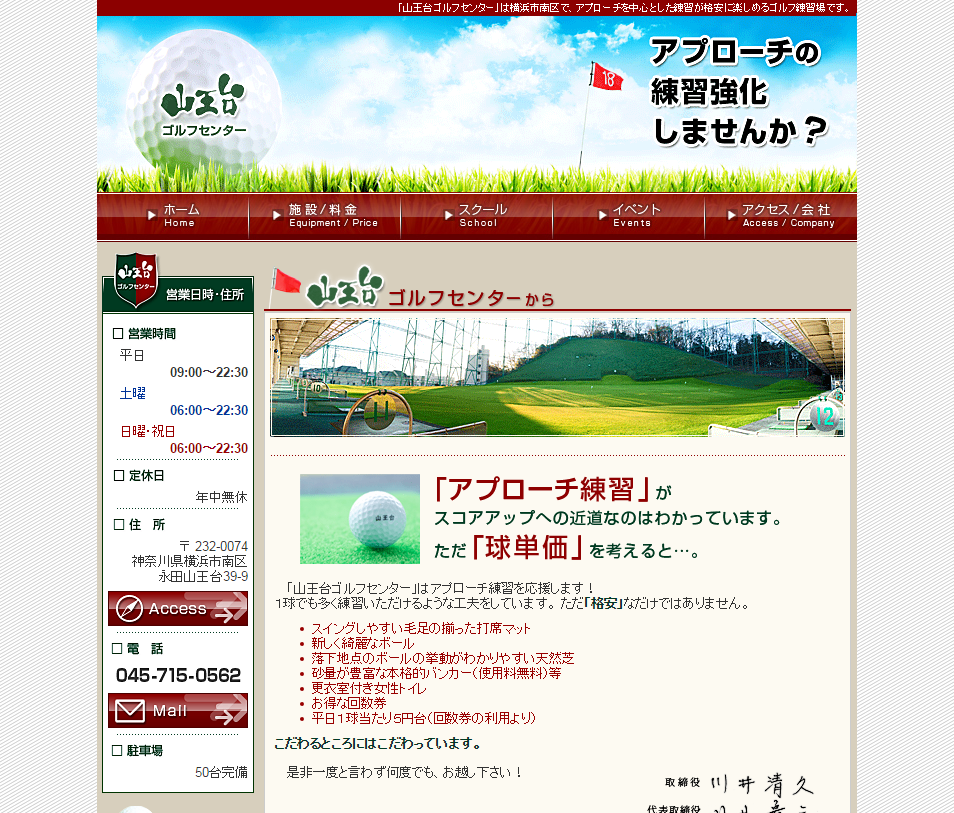The width and height of the screenshot is (954, 813).
Task: Go to 施設/料金 Equipment / Price page
Action: point(325,216)
